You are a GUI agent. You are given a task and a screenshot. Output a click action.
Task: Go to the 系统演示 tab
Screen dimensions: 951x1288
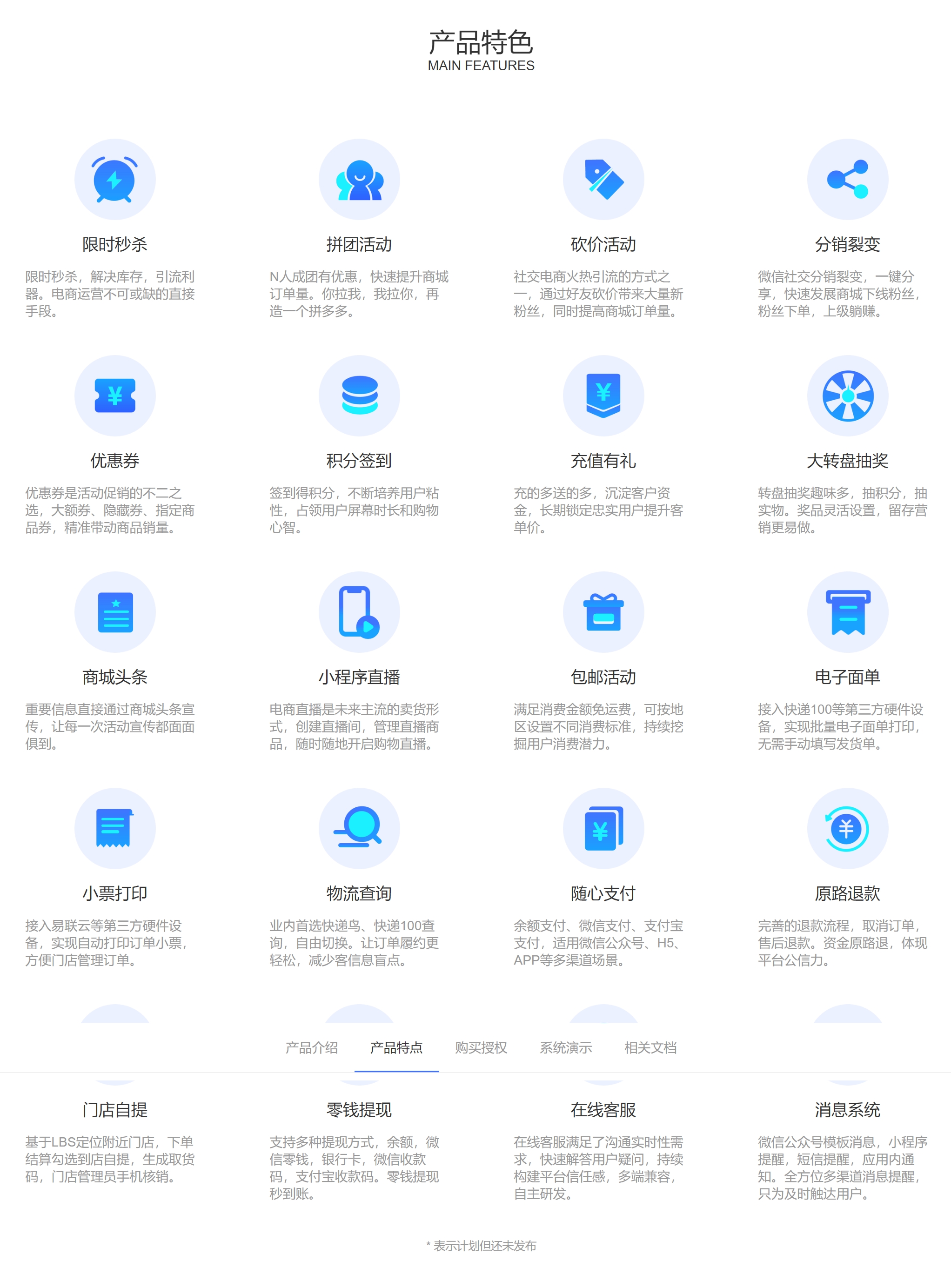point(565,1047)
